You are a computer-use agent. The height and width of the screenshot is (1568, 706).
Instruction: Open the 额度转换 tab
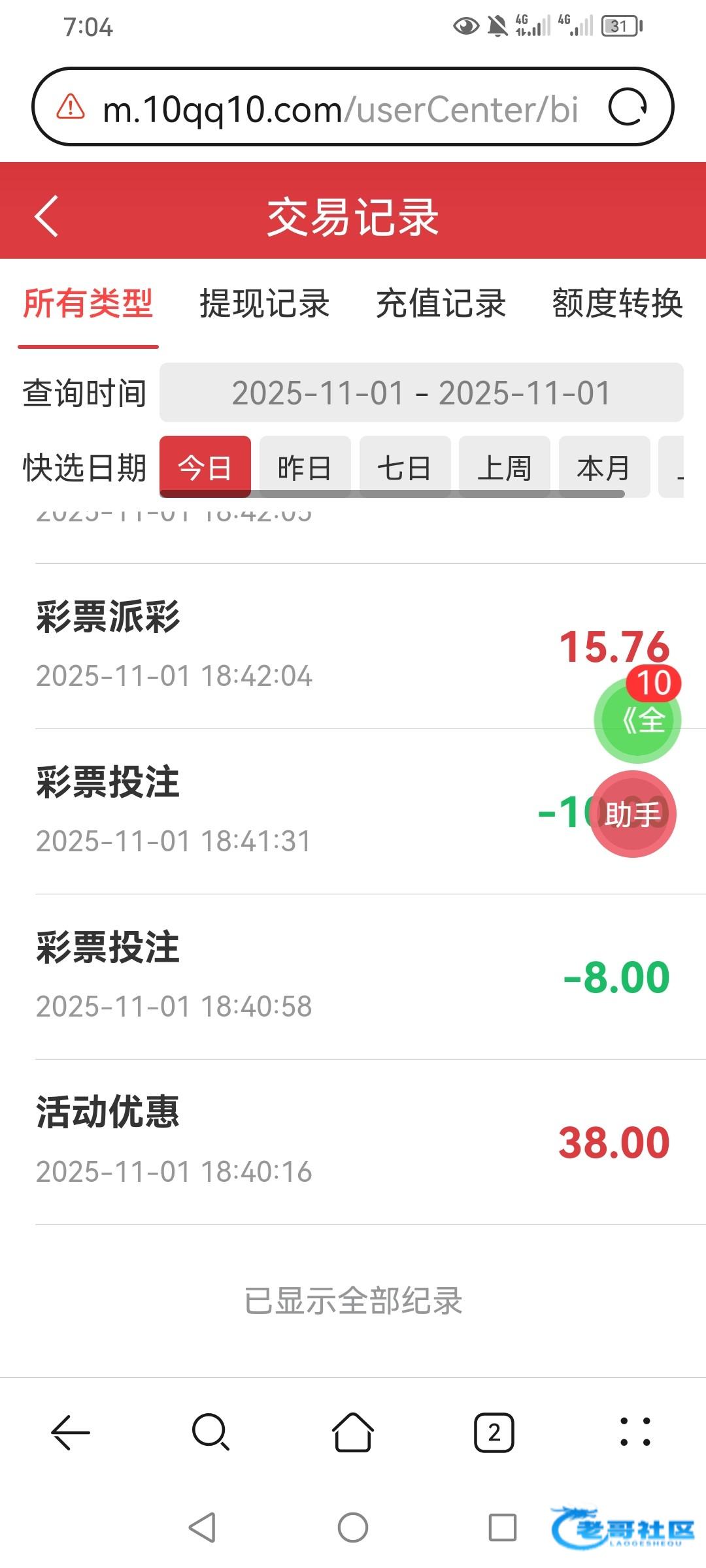click(x=617, y=304)
